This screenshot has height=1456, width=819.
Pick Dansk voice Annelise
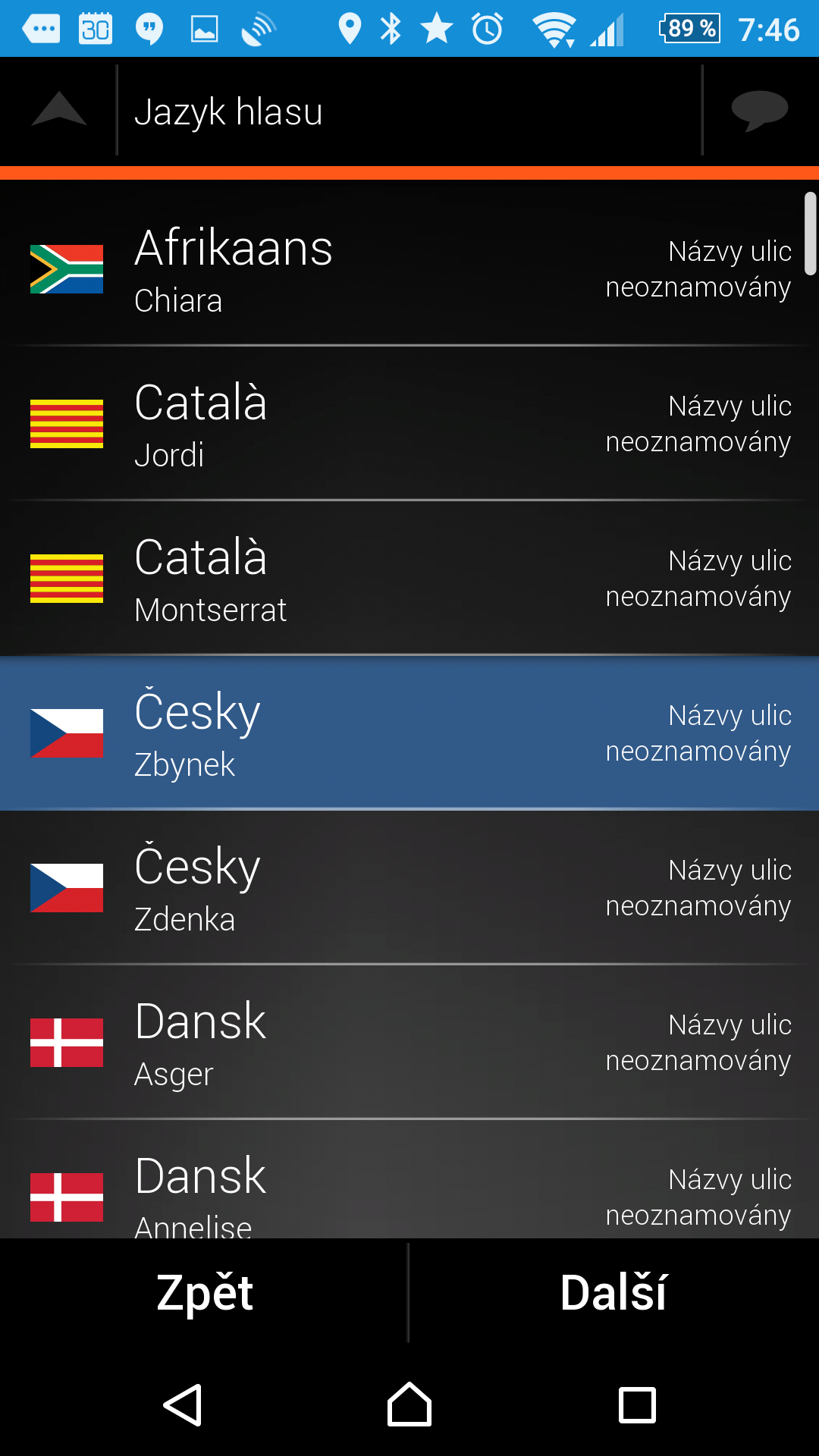pos(409,1179)
